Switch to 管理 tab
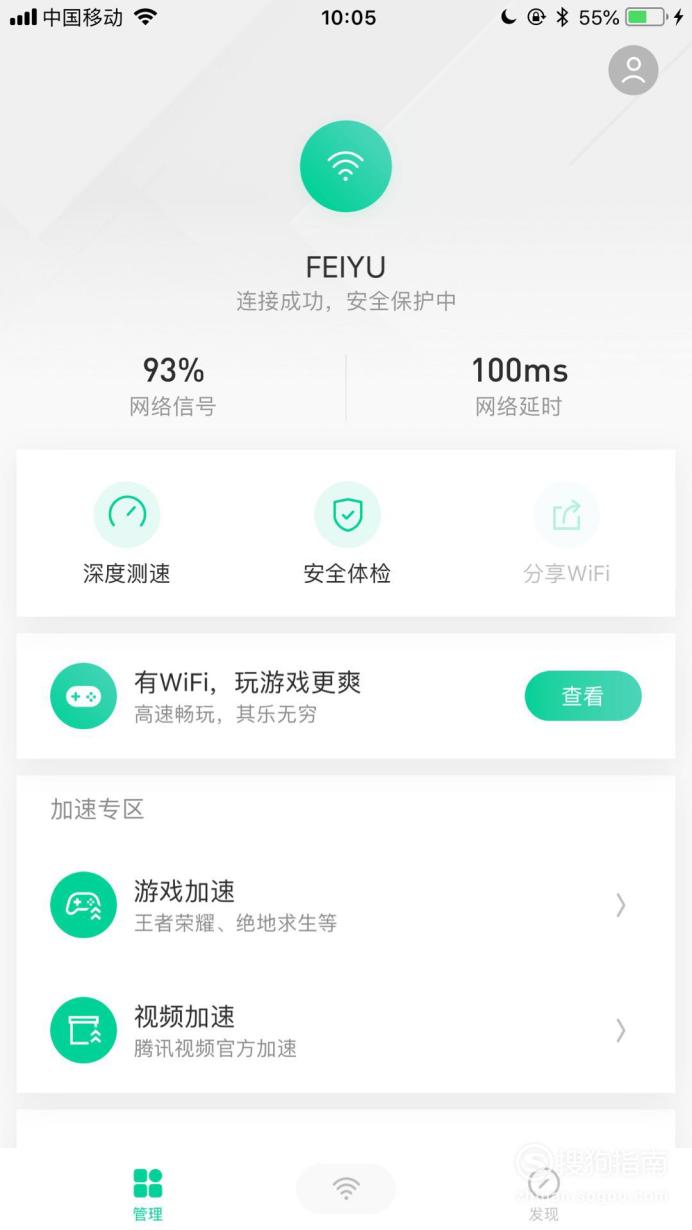692x1230 pixels. 148,1195
